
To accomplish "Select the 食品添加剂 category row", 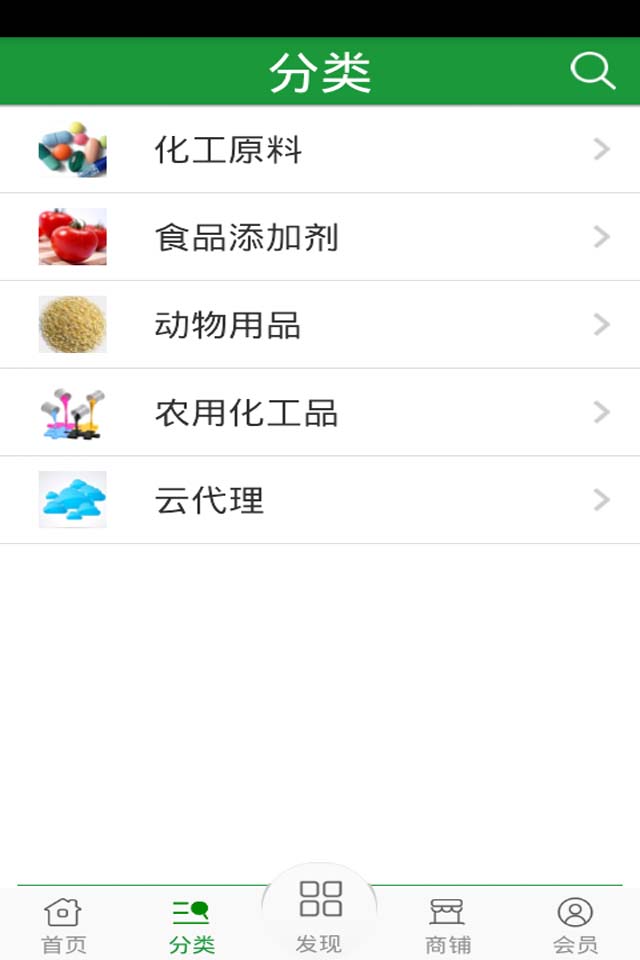I will pos(320,237).
